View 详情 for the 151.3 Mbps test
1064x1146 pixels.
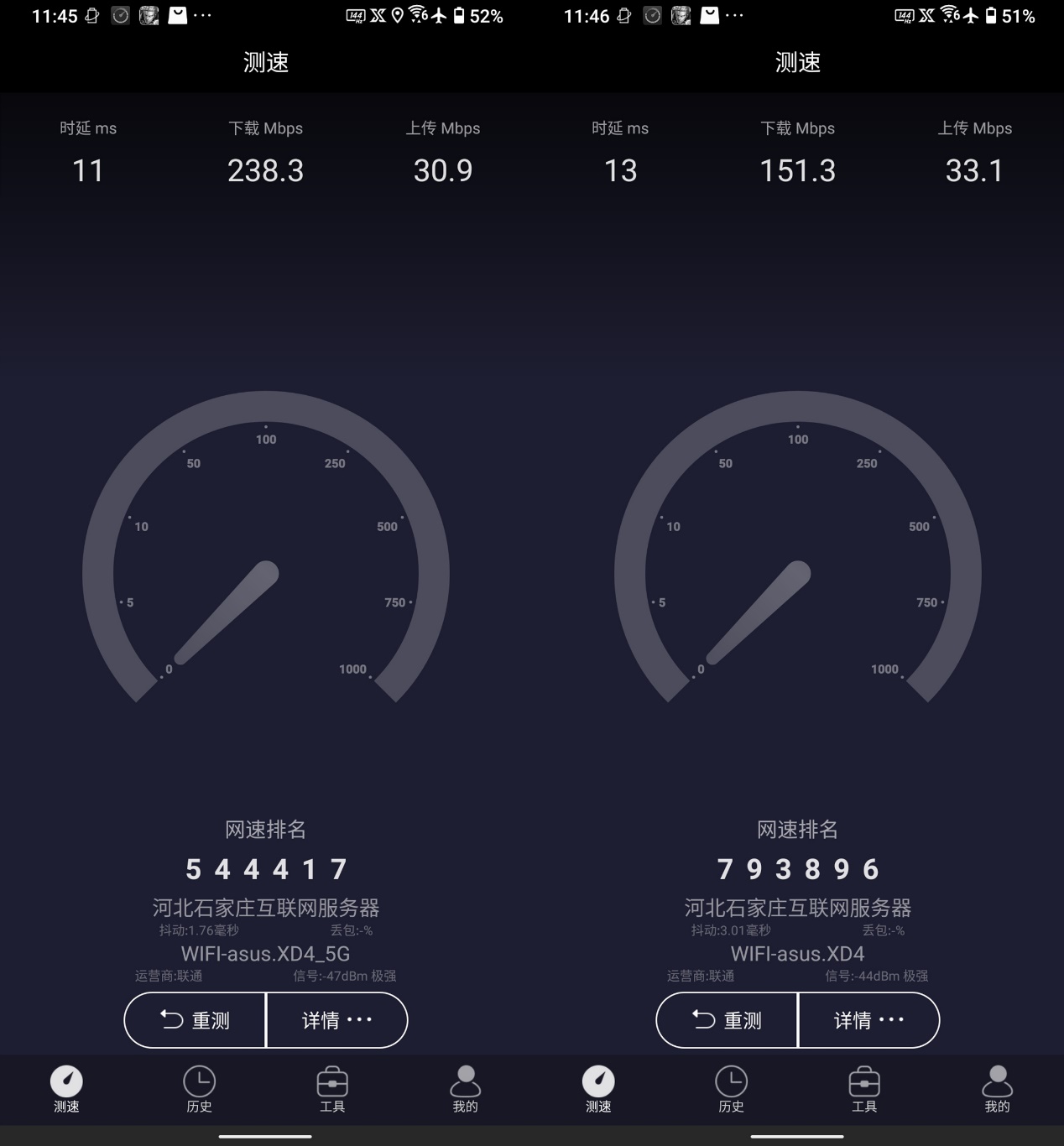pos(868,1020)
